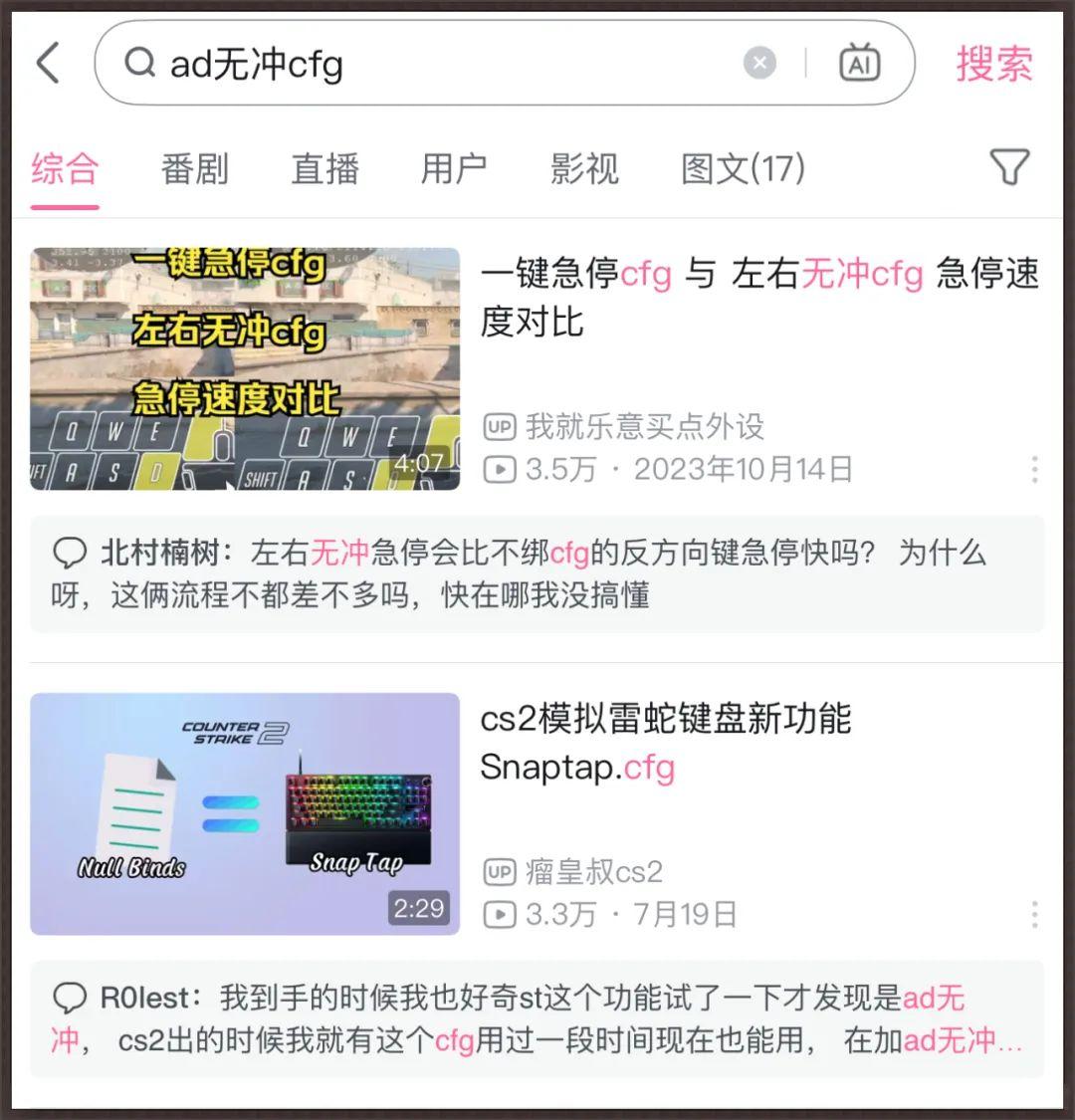1075x1120 pixels.
Task: Select the 综合 tab
Action: (x=65, y=168)
